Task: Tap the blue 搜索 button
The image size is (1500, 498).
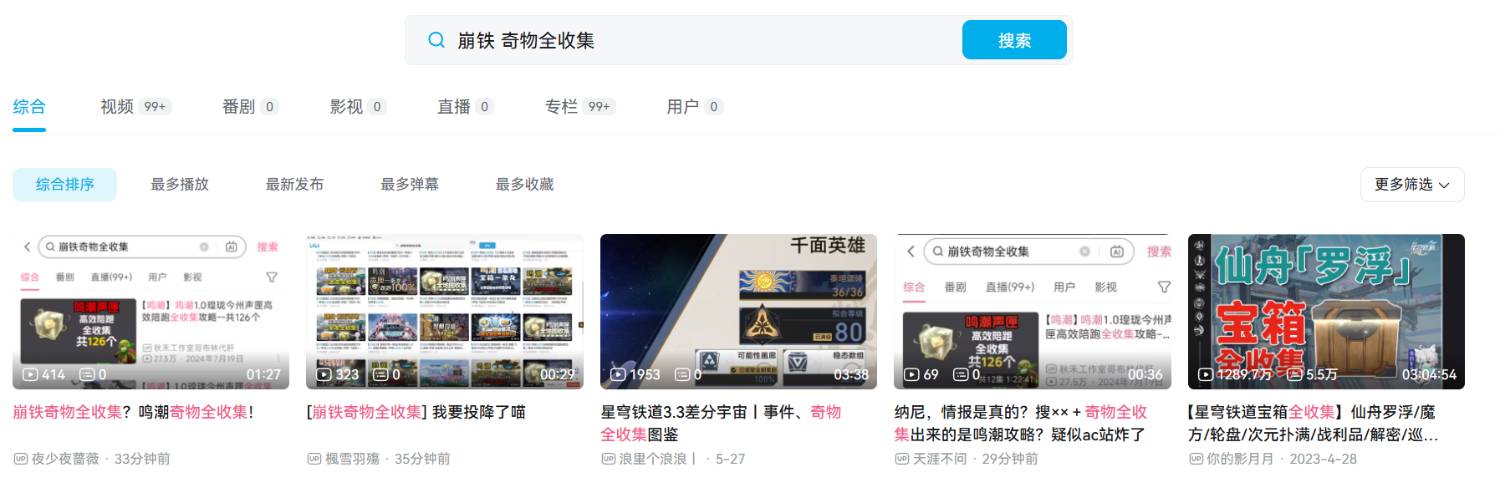Action: coord(1014,40)
